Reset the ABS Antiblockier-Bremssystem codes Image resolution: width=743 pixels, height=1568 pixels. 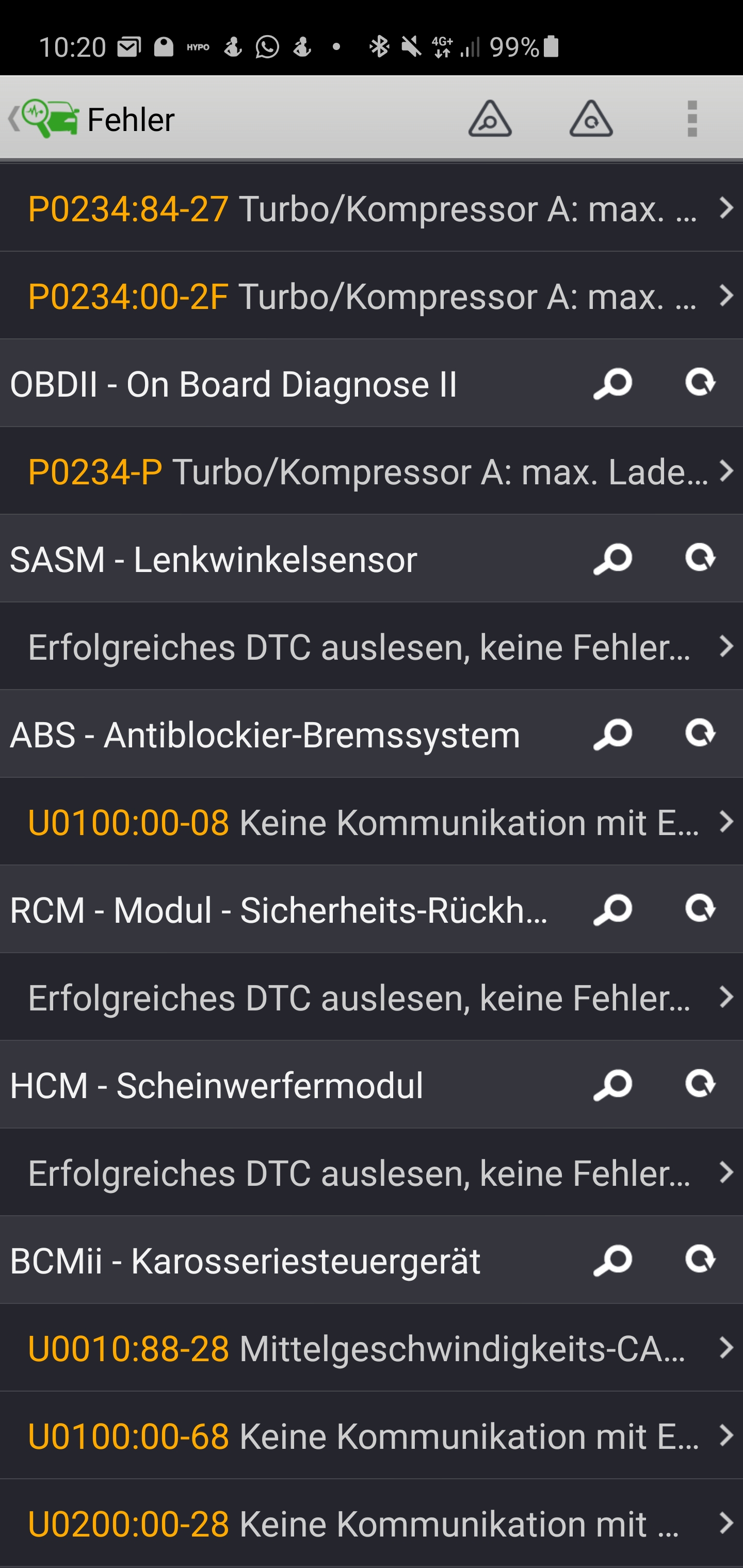[x=700, y=734]
